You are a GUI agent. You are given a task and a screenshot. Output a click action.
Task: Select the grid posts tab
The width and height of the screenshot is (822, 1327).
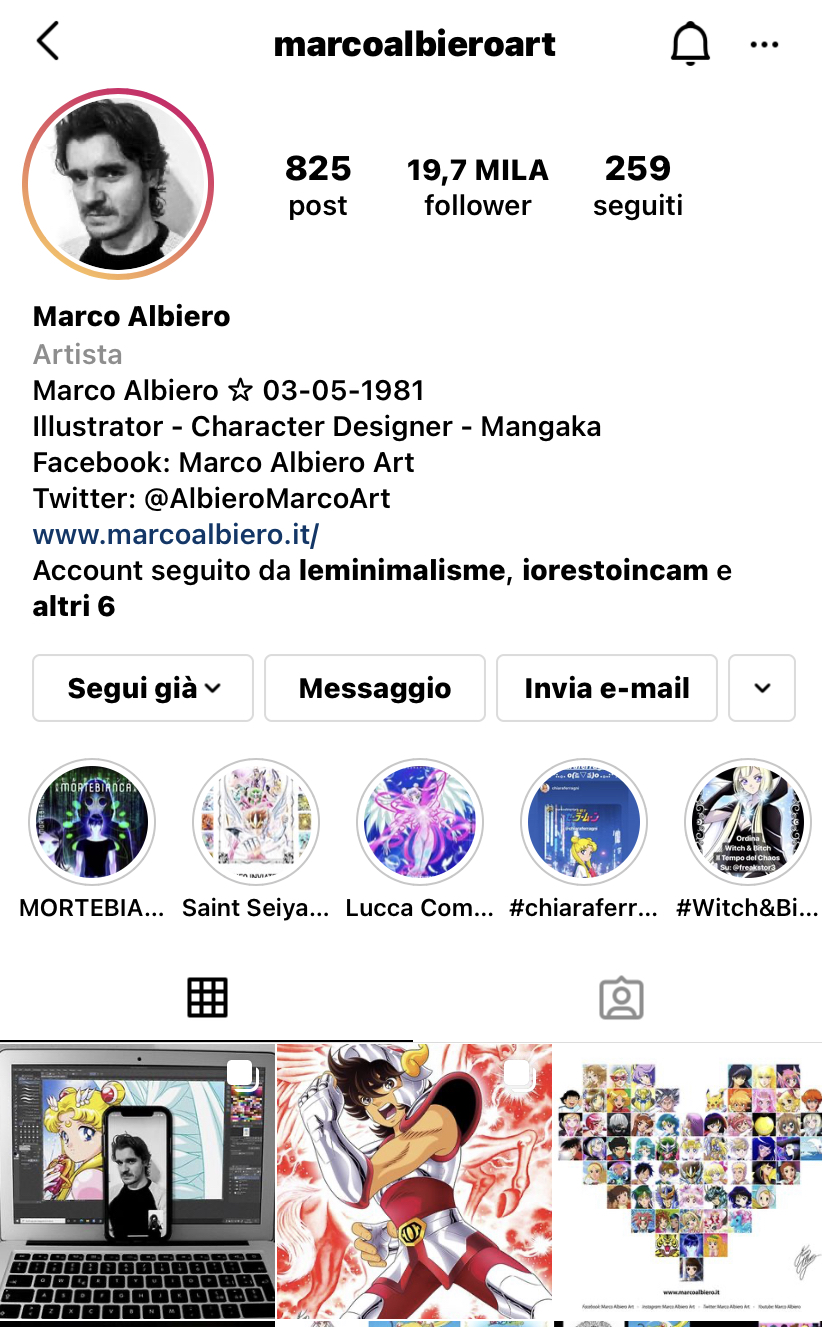tap(207, 997)
